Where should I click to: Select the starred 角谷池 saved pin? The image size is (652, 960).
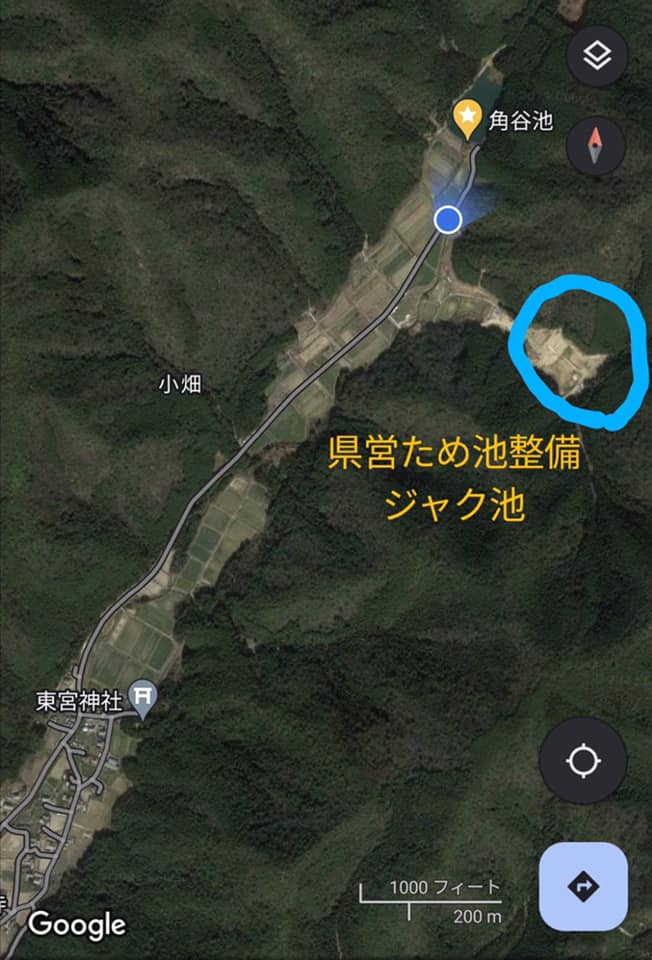[467, 119]
